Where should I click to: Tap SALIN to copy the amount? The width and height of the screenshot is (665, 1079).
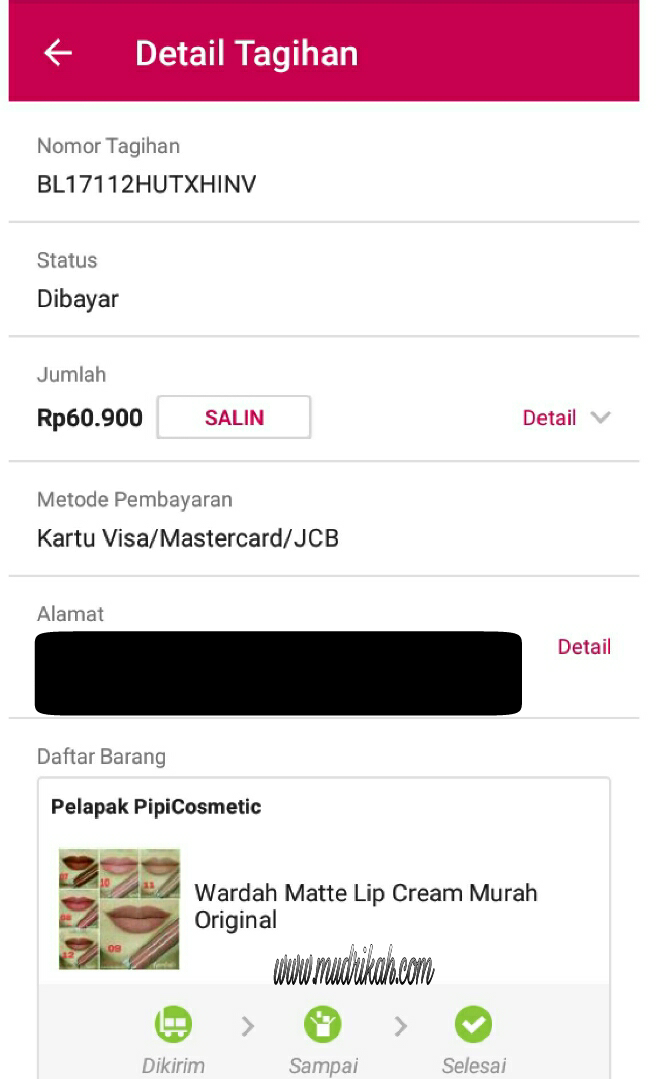pos(234,418)
